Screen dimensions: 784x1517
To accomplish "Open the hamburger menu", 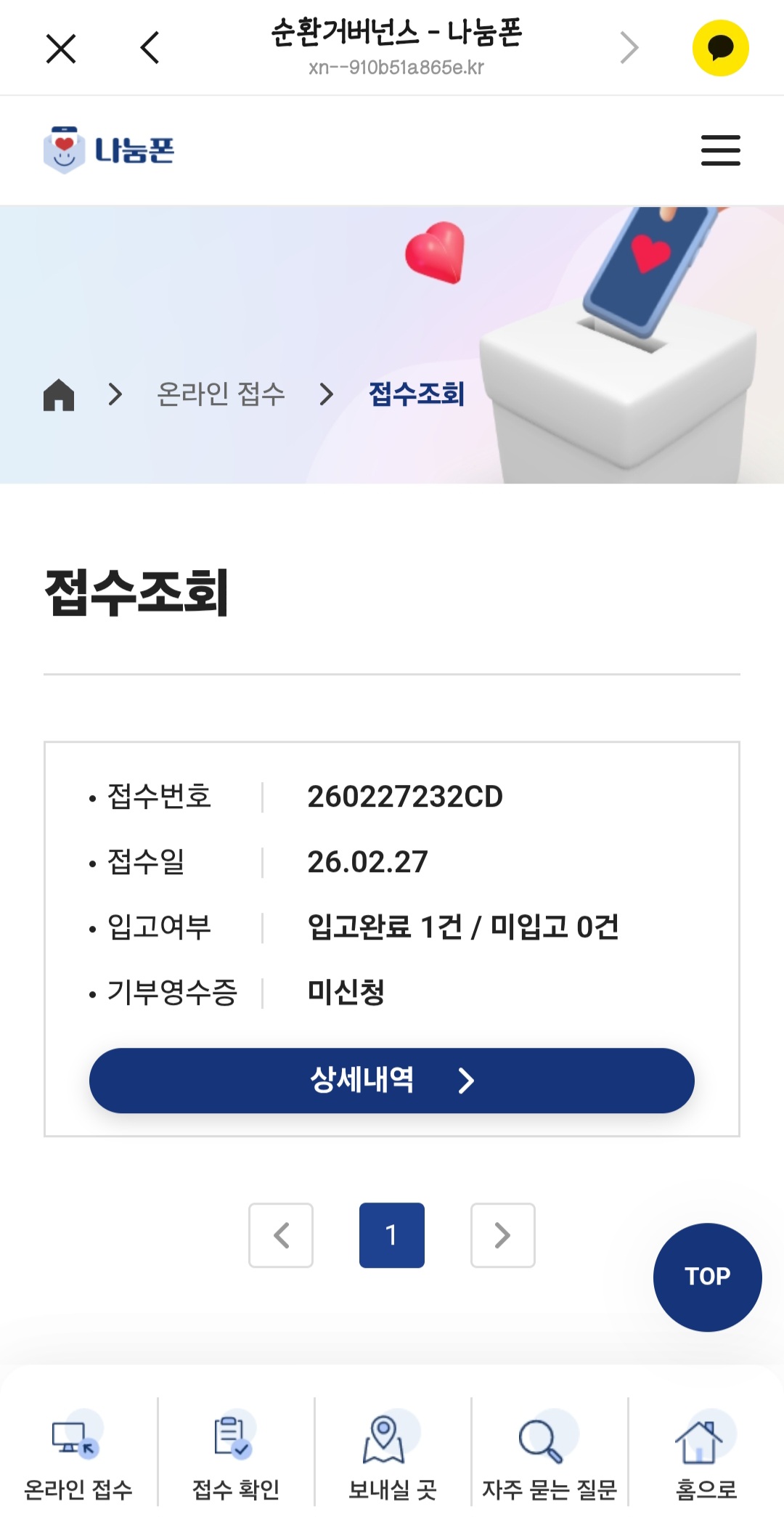I will pyautogui.click(x=720, y=150).
